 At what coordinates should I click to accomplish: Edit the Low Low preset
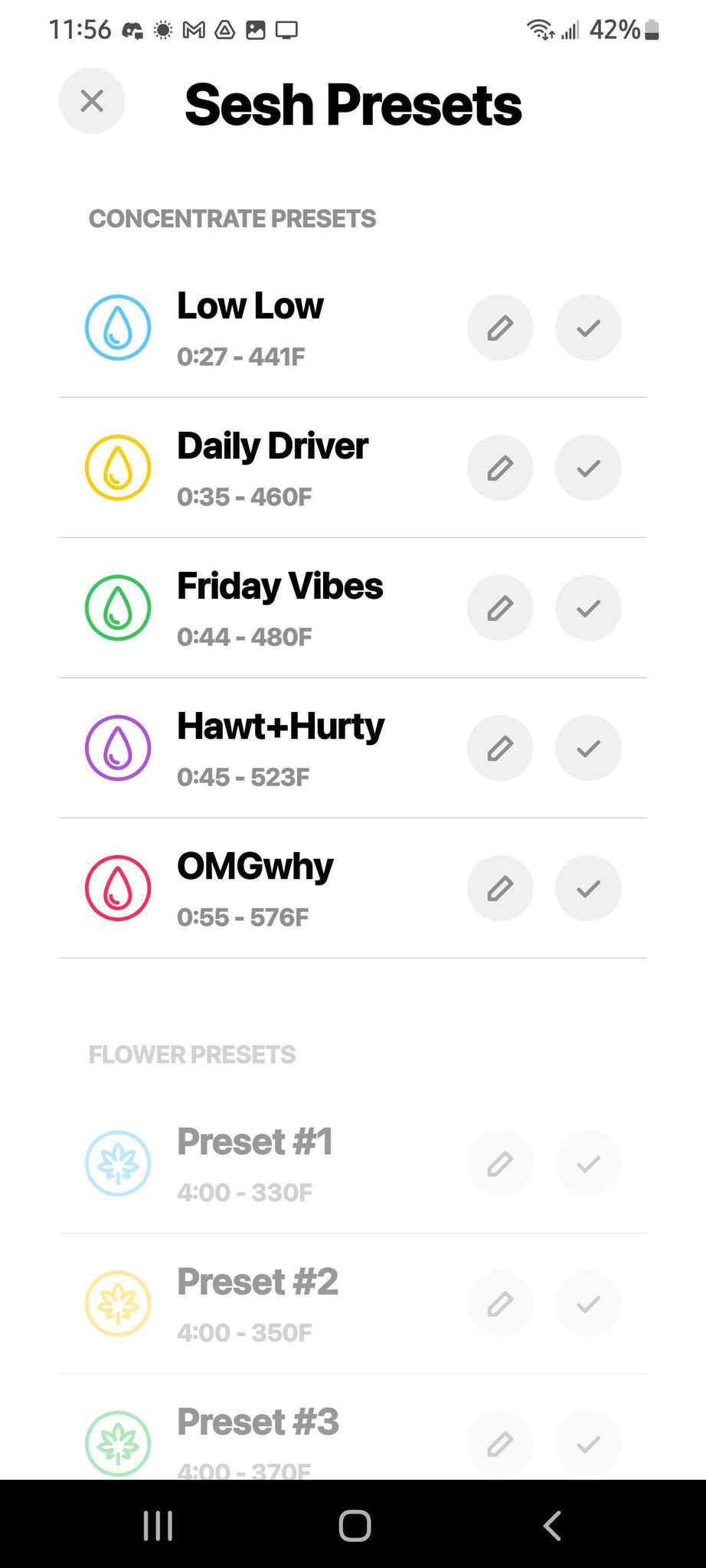[x=500, y=328]
